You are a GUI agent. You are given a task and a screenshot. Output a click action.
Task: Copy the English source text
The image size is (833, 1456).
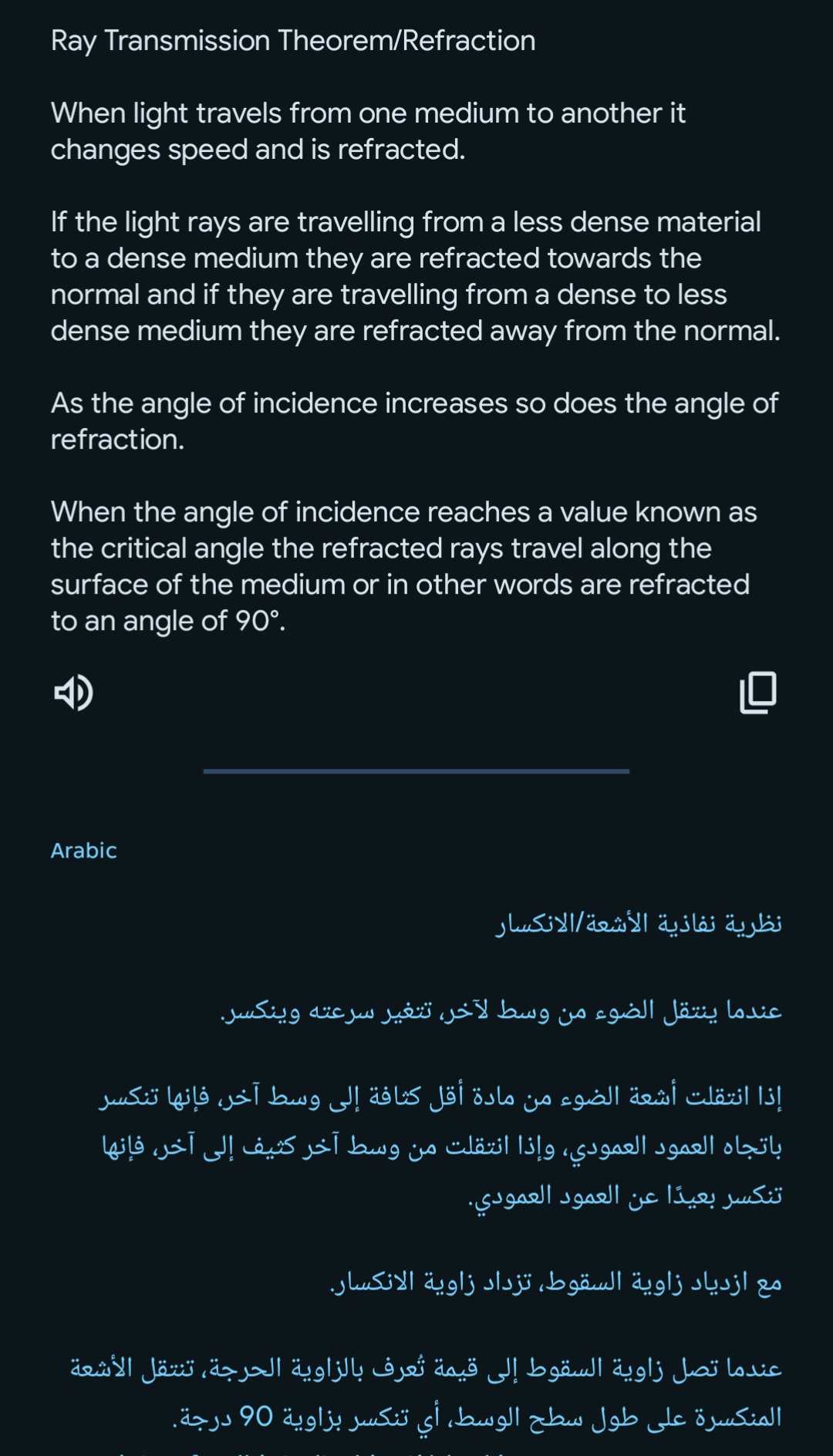click(757, 693)
